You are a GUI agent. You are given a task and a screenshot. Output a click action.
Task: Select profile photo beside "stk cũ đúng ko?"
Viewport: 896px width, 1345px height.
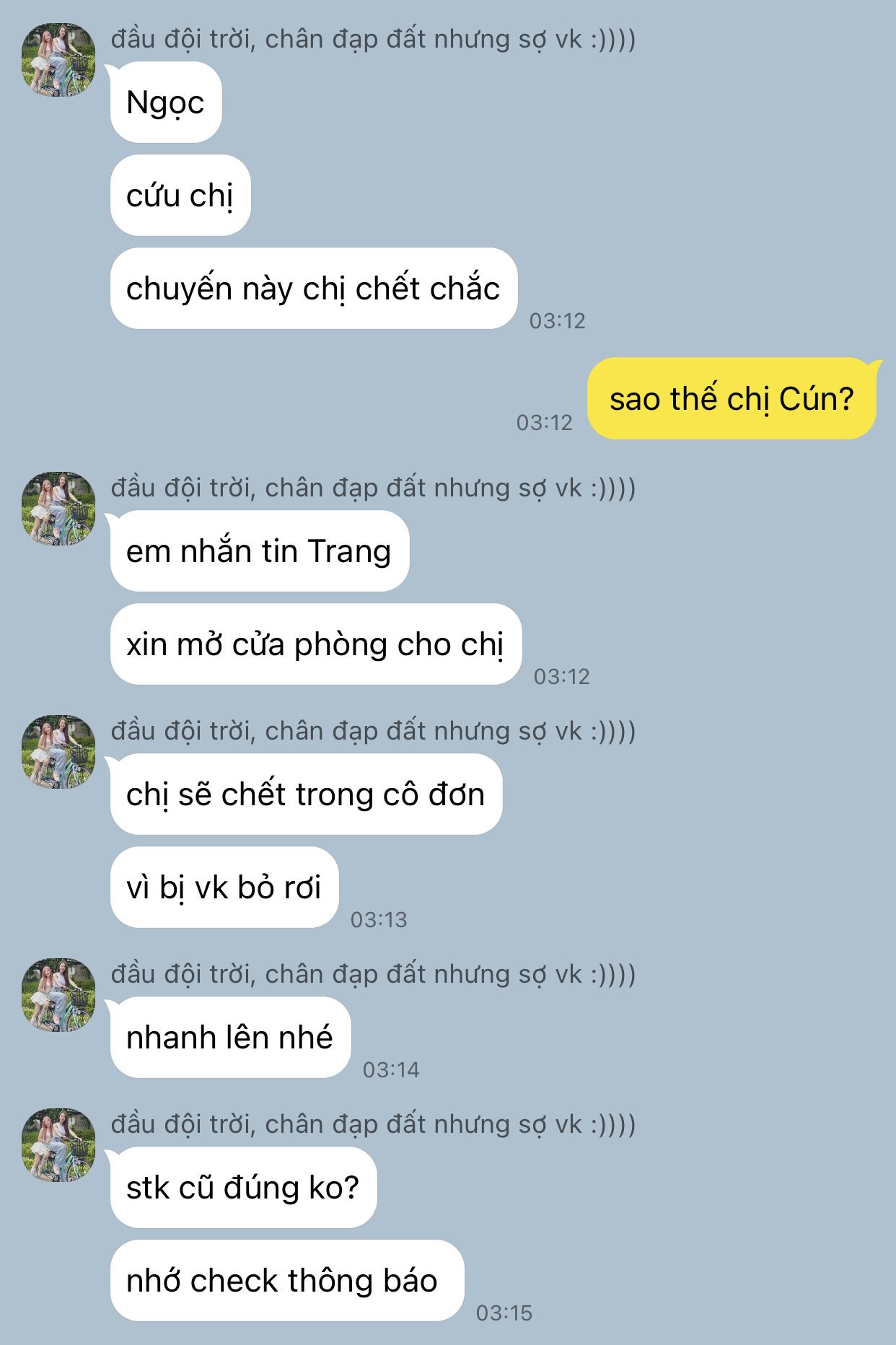click(x=58, y=1145)
